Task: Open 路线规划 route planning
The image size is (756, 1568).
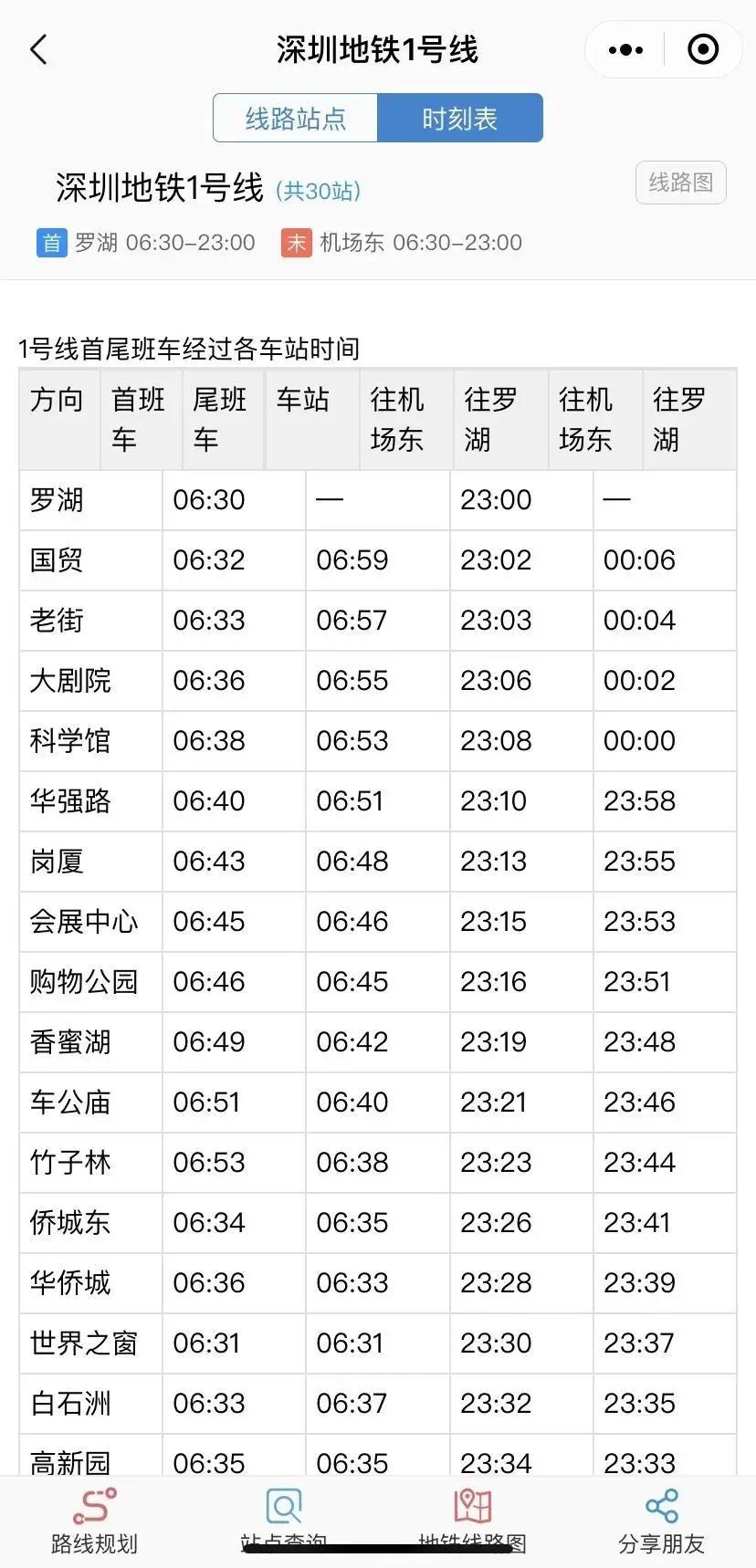Action: 94,1521
